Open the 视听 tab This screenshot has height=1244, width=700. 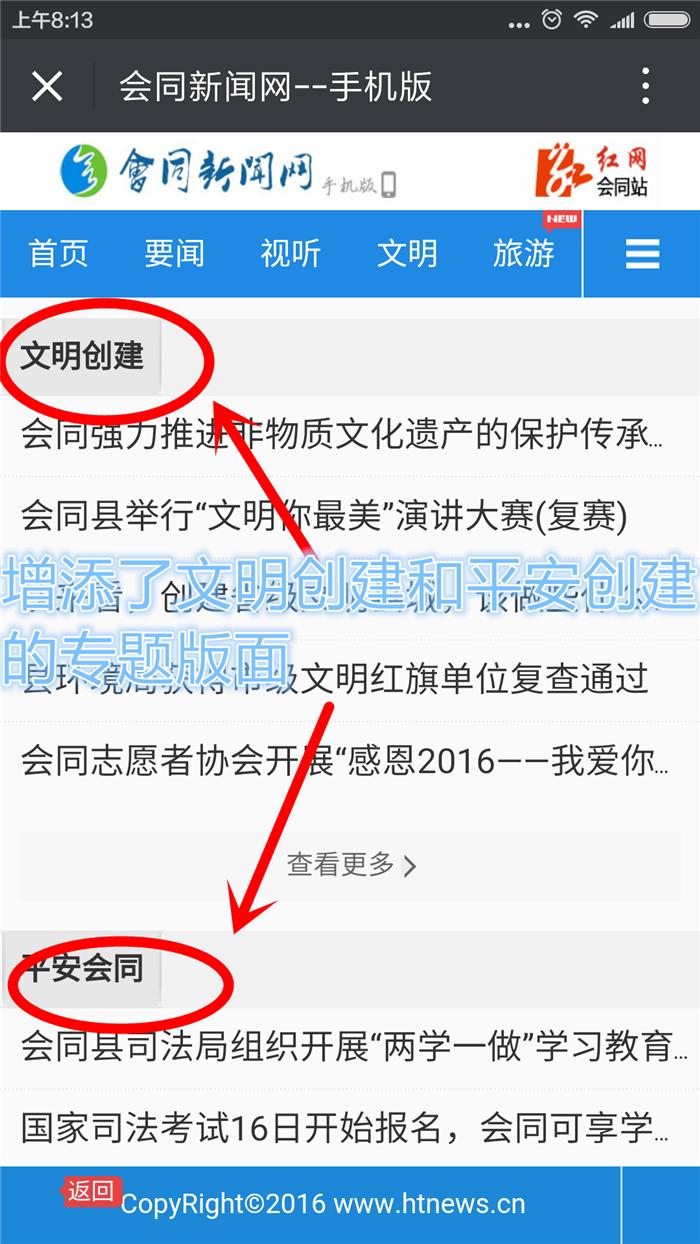[x=290, y=254]
